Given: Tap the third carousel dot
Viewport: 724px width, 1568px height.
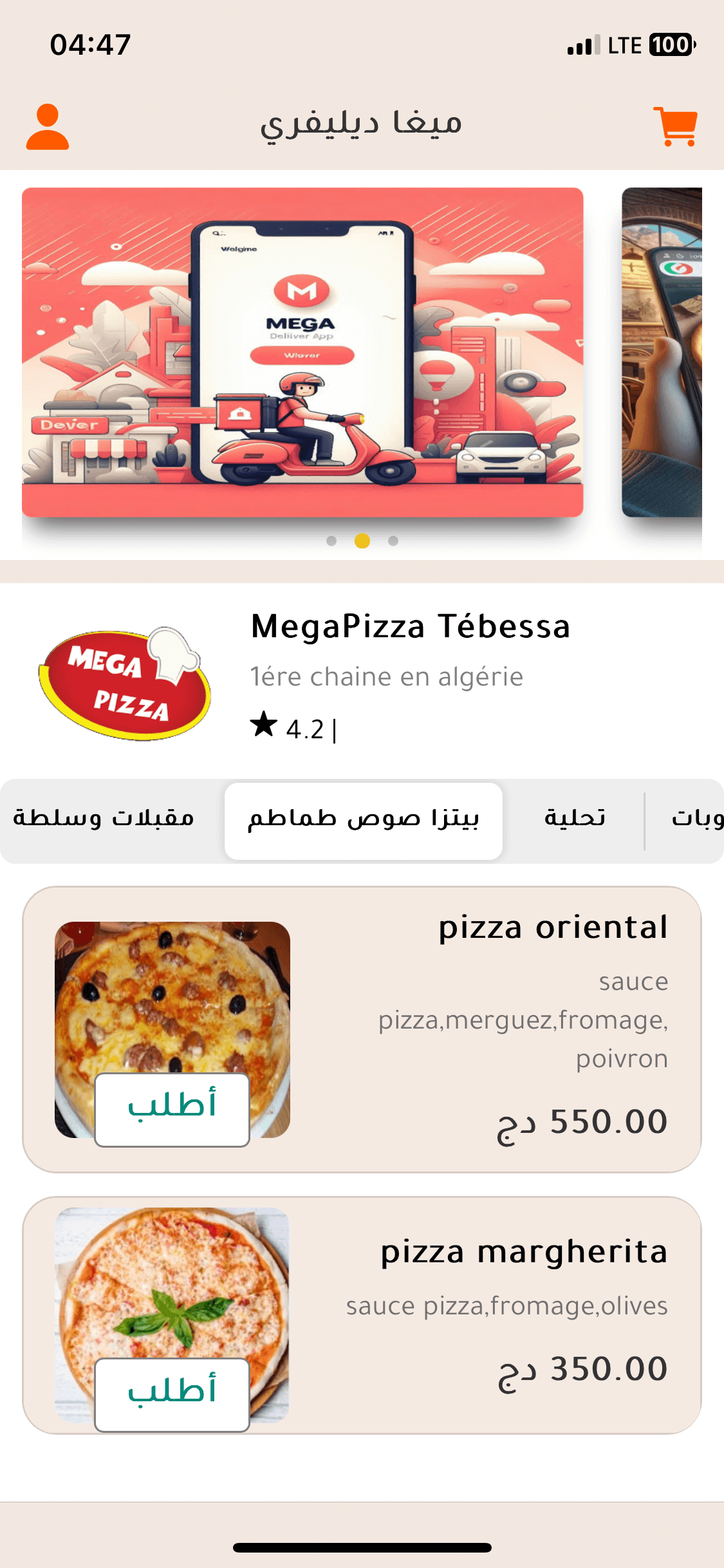Looking at the screenshot, I should click(x=393, y=541).
